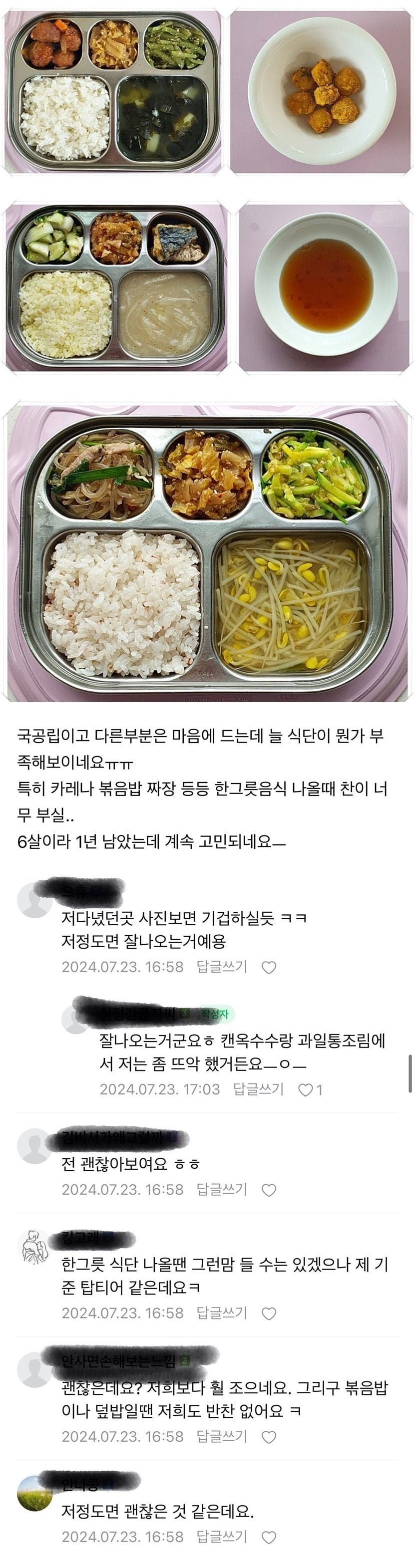The image size is (415, 1568).
Task: Open profile of the '탑티어' commenter avatar
Action: tap(35, 1246)
